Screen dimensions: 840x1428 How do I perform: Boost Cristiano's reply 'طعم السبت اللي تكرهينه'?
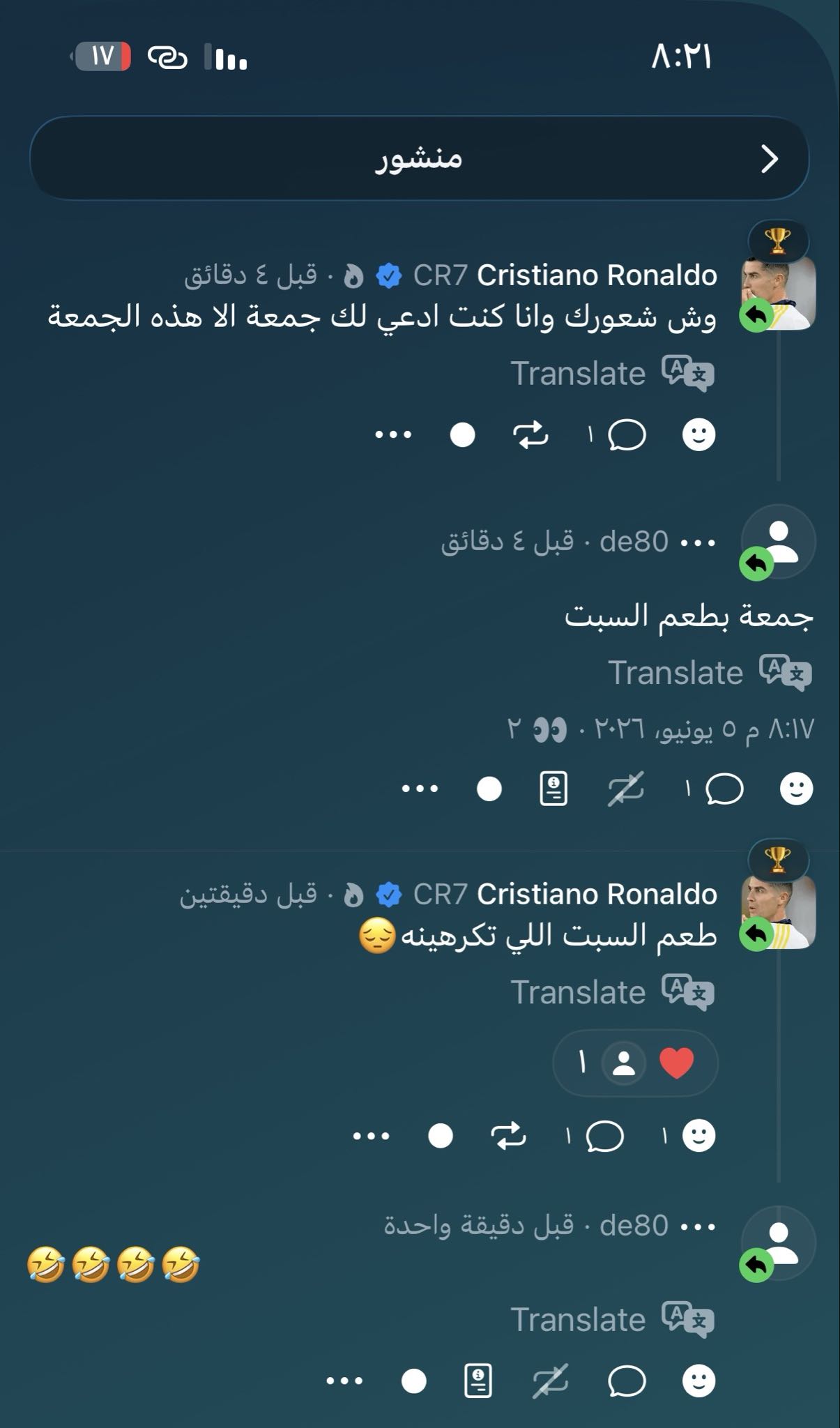pos(508,1136)
